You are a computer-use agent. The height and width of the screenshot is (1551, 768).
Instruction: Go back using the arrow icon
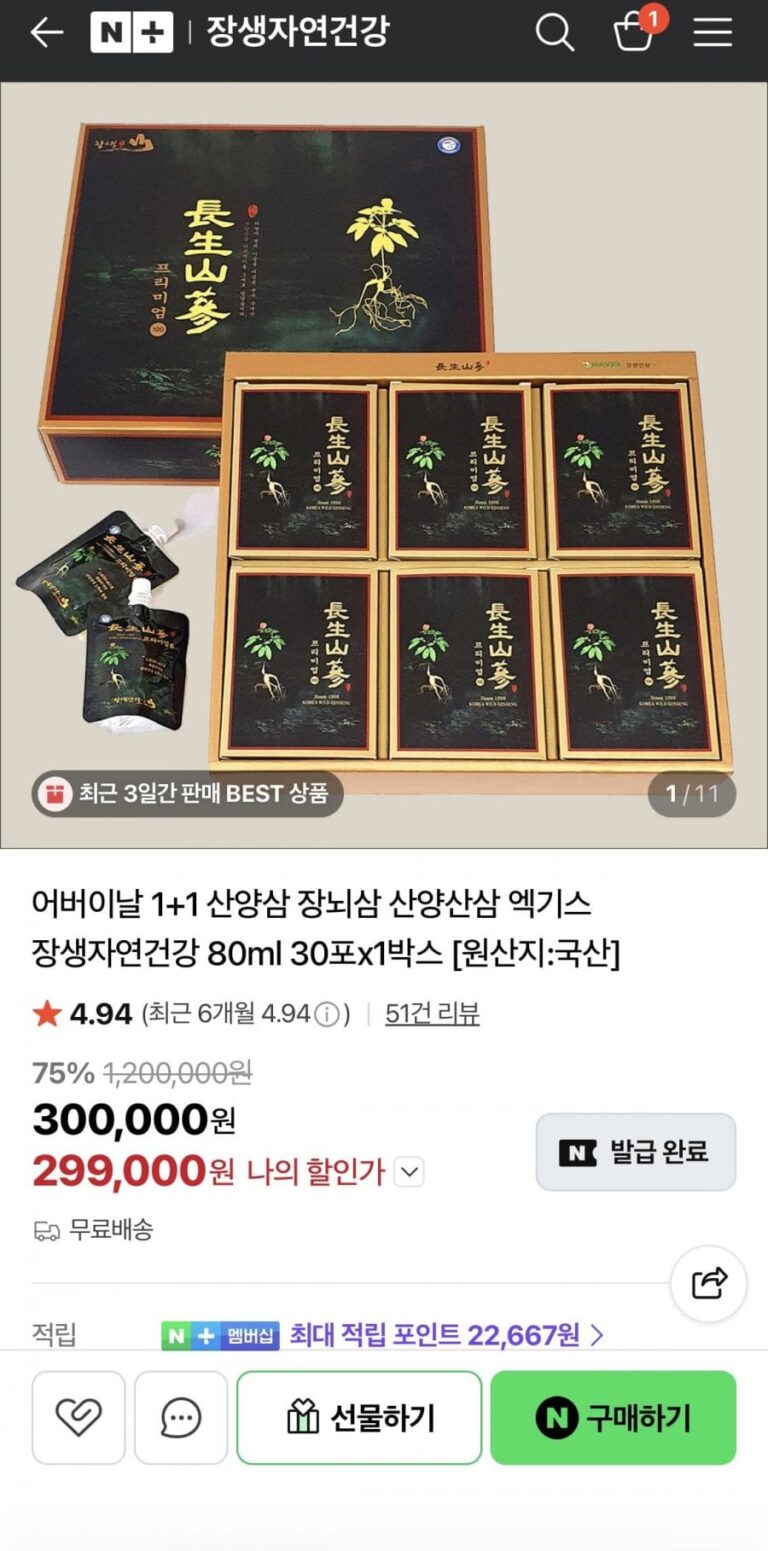tap(46, 33)
